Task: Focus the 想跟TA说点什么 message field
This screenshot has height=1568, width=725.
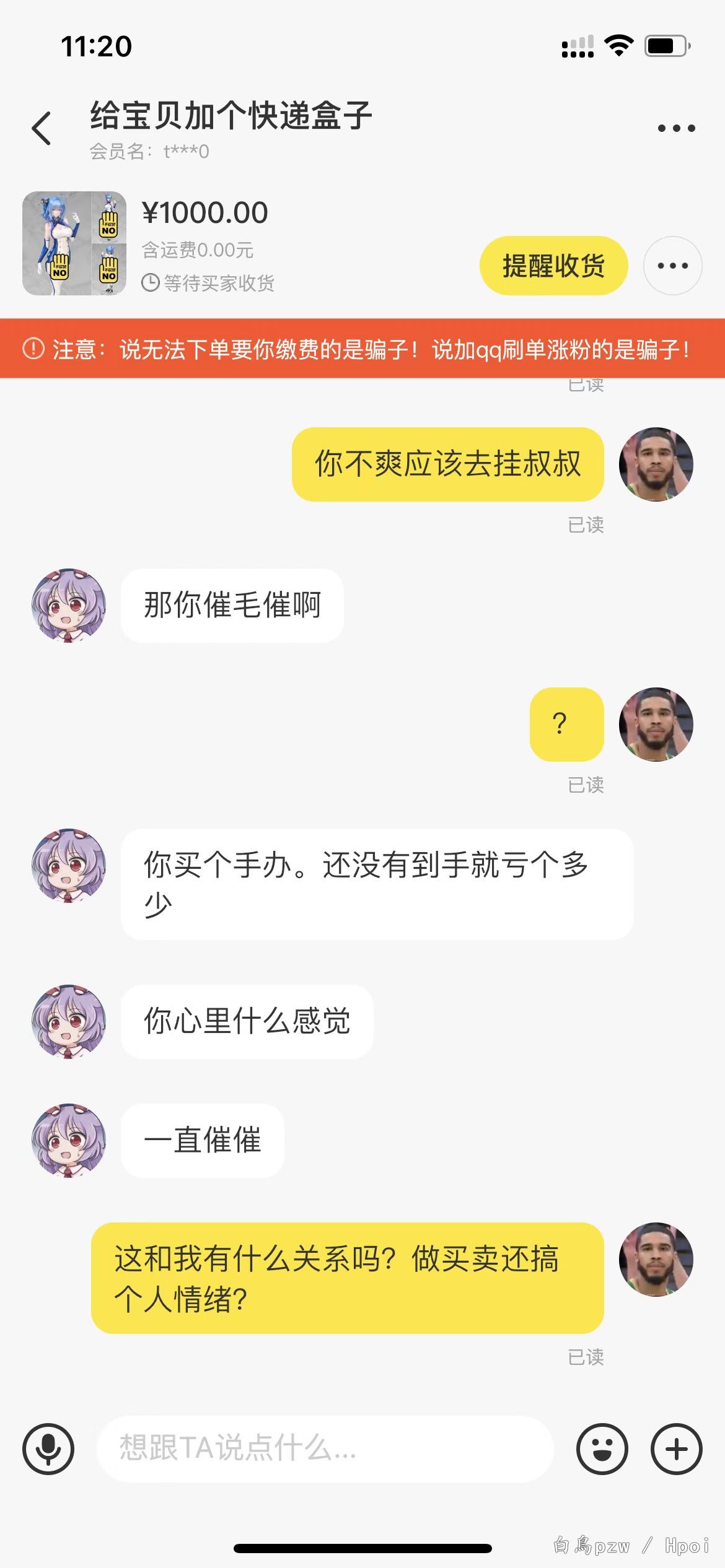Action: click(325, 1449)
